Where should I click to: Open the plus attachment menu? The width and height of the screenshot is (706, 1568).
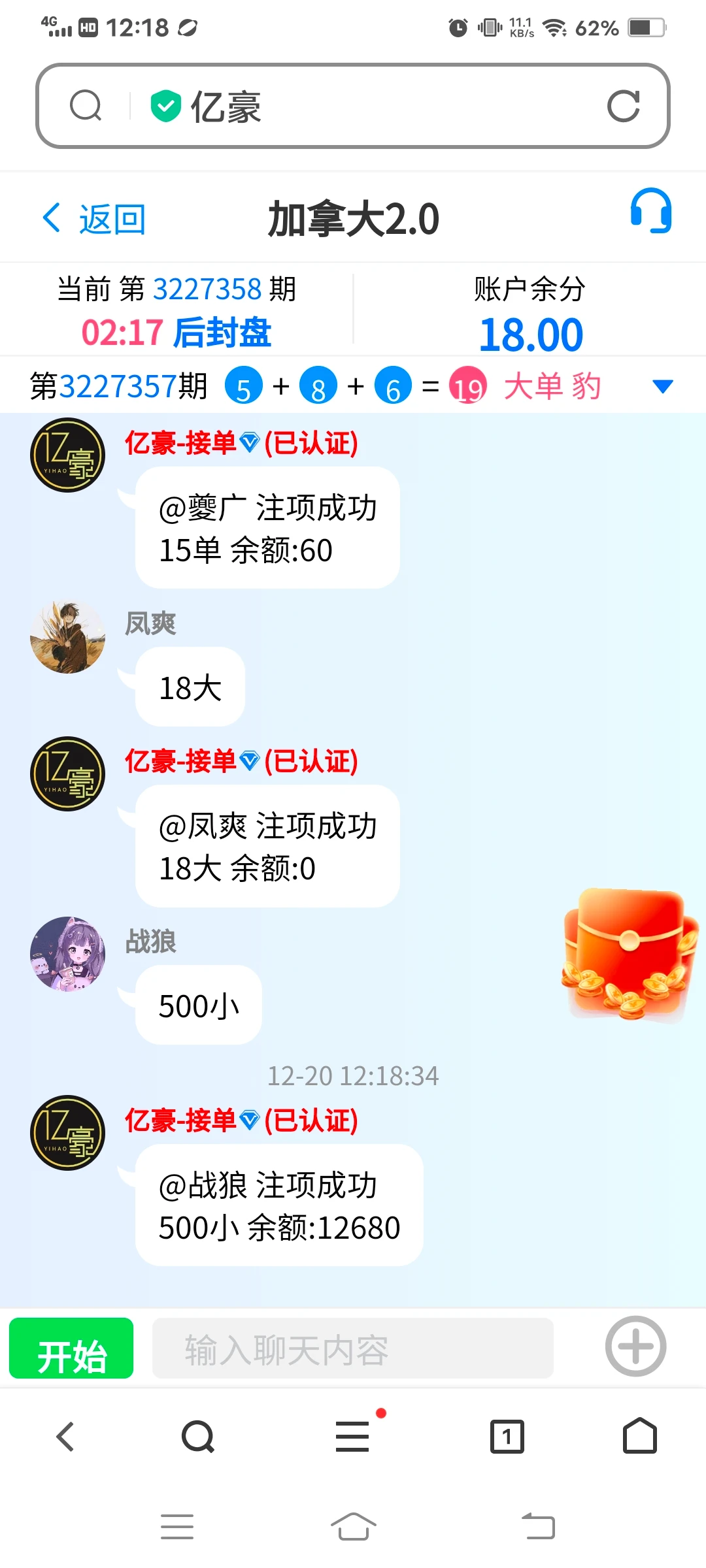pos(635,1347)
